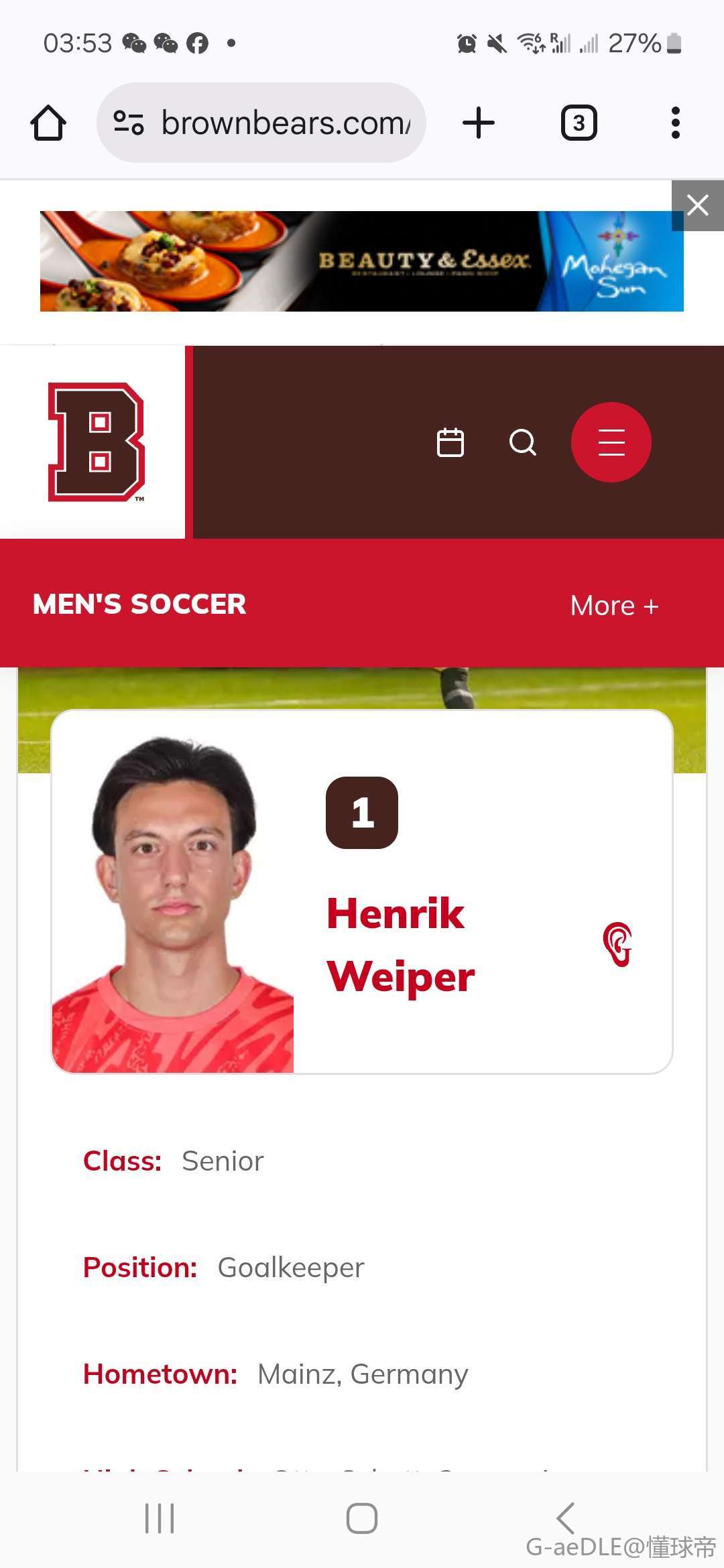The width and height of the screenshot is (724, 1568).
Task: Go to the browser home page
Action: [48, 123]
